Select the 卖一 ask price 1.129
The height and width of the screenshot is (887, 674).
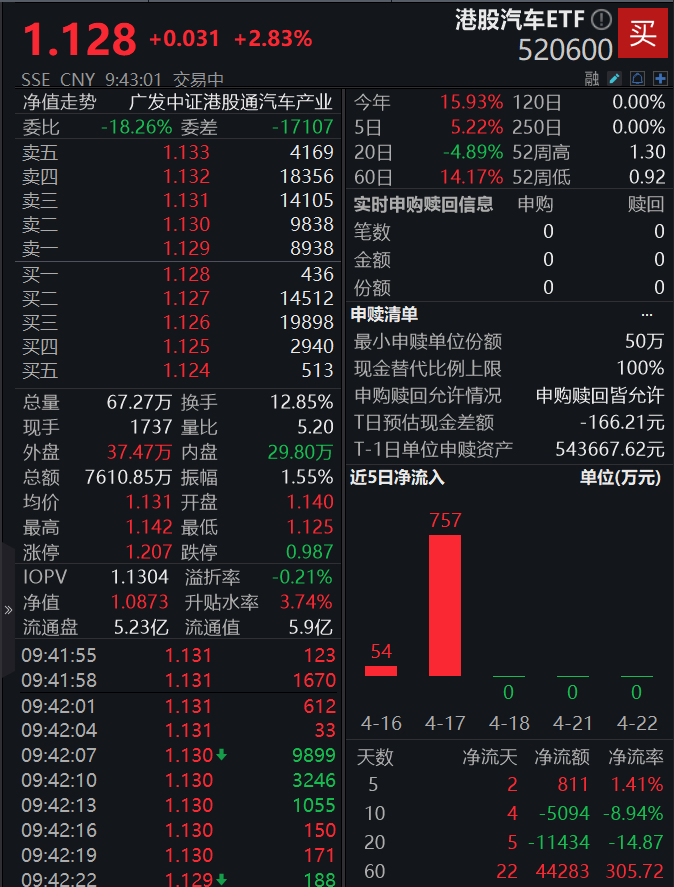(187, 248)
